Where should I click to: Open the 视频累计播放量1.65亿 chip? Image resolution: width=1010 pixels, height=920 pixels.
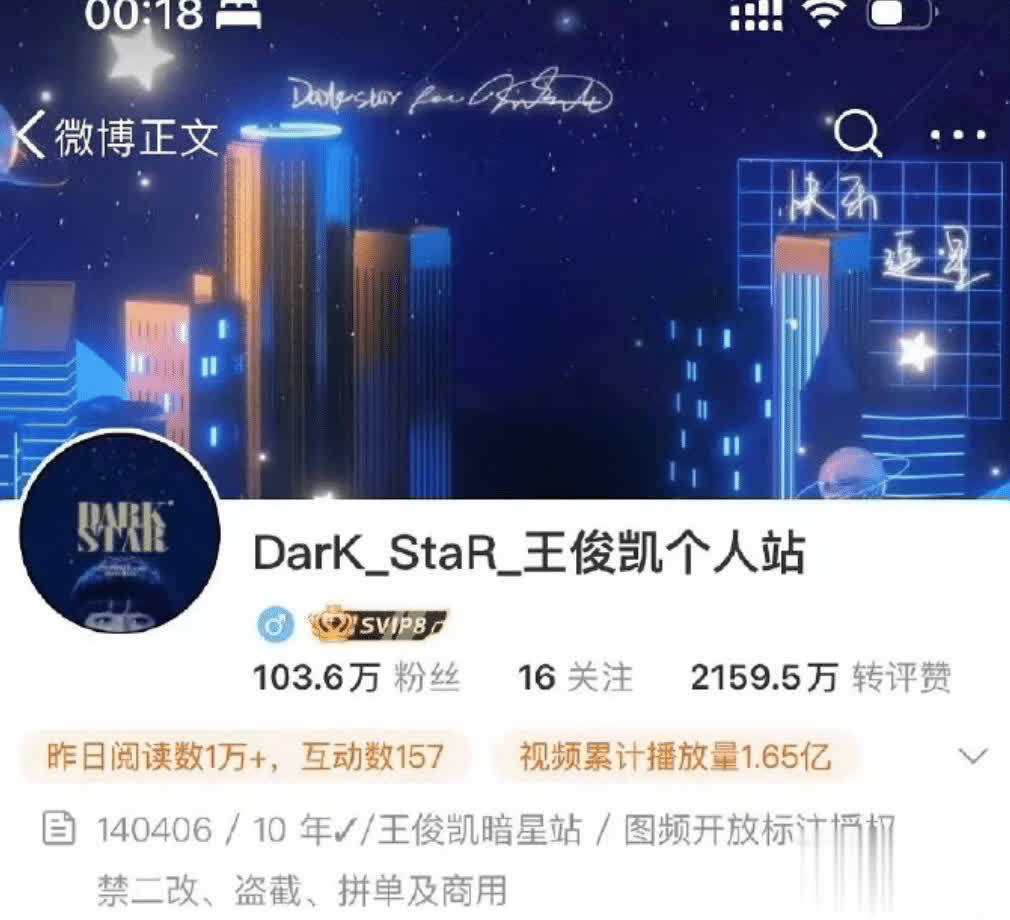(x=674, y=756)
